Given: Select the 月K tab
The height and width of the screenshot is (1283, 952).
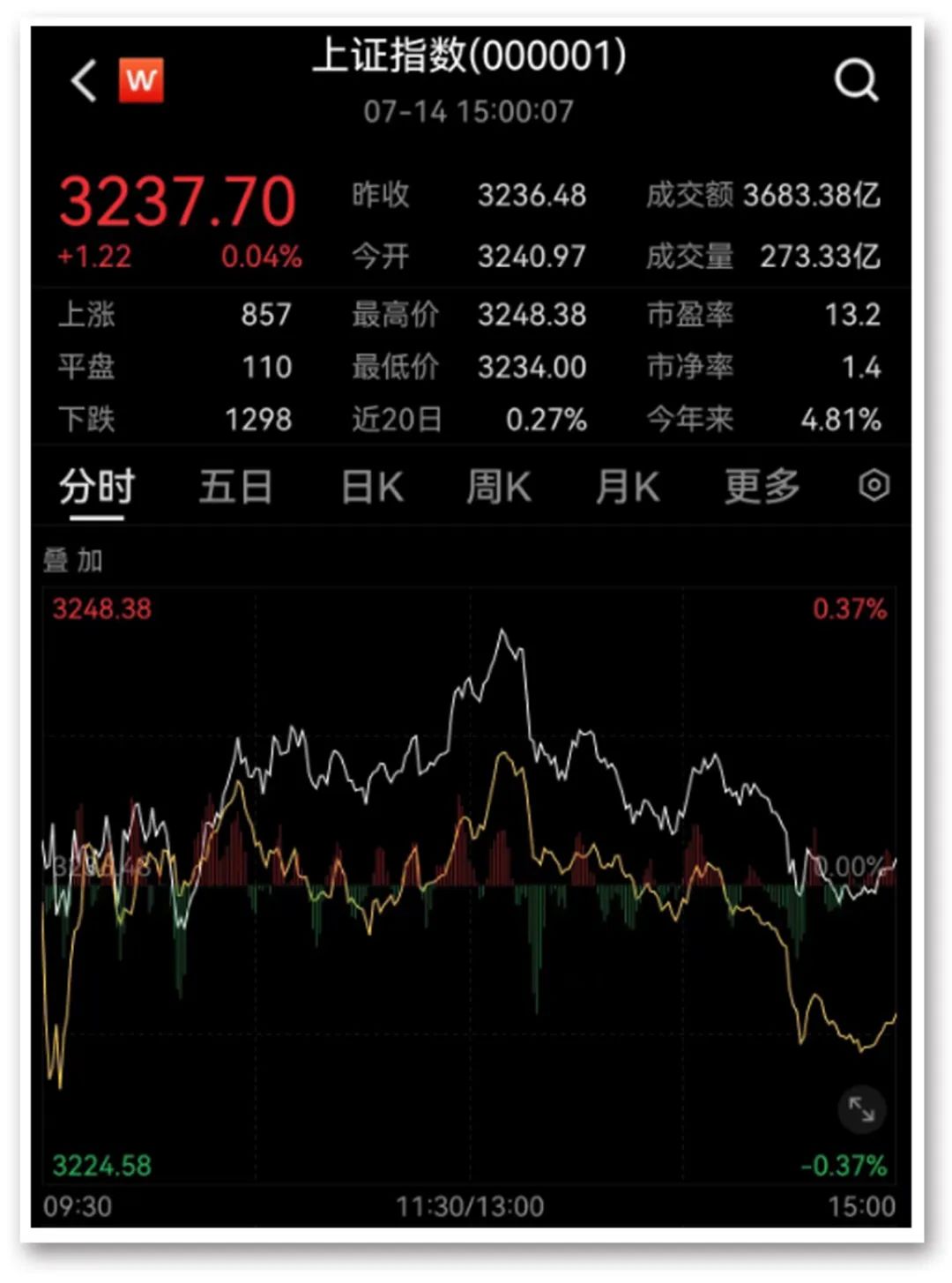Looking at the screenshot, I should click(626, 485).
